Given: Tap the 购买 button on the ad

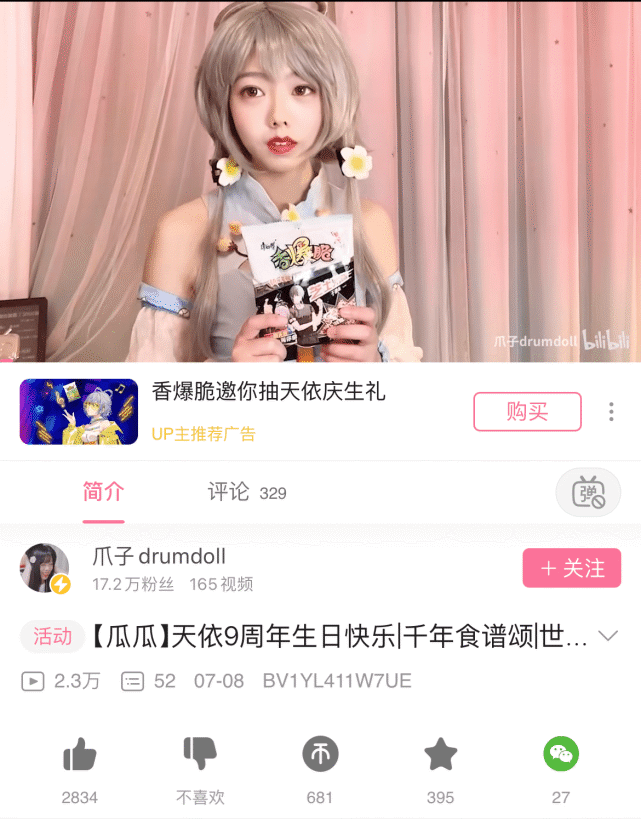Looking at the screenshot, I should 527,412.
